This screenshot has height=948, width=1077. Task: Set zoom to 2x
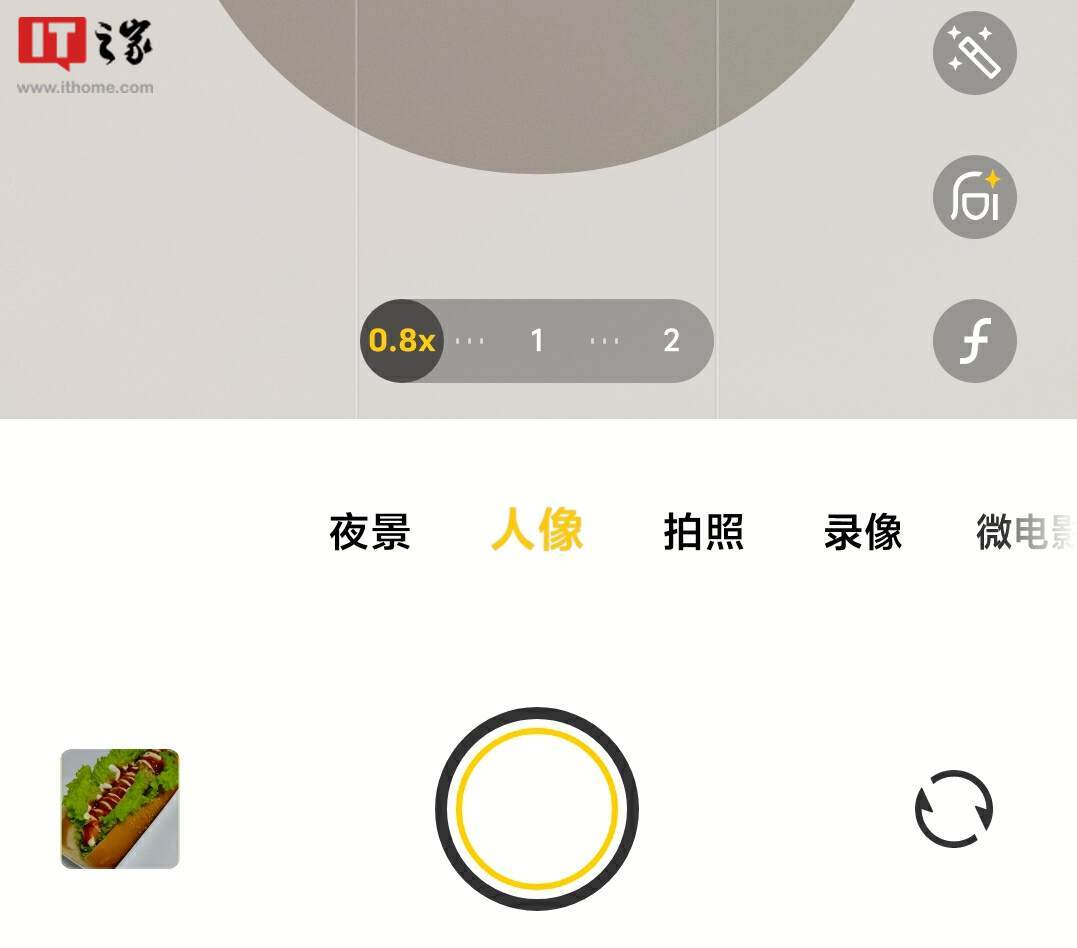(x=671, y=341)
